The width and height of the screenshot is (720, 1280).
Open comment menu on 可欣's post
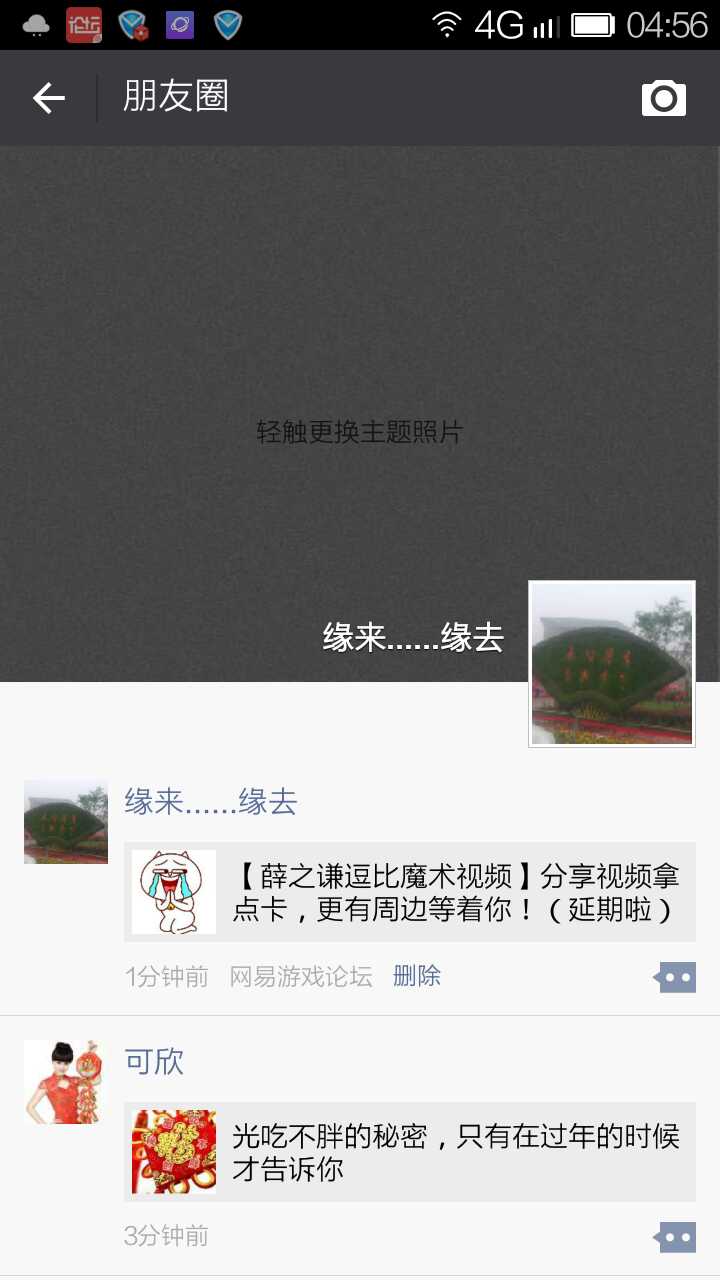[676, 1237]
